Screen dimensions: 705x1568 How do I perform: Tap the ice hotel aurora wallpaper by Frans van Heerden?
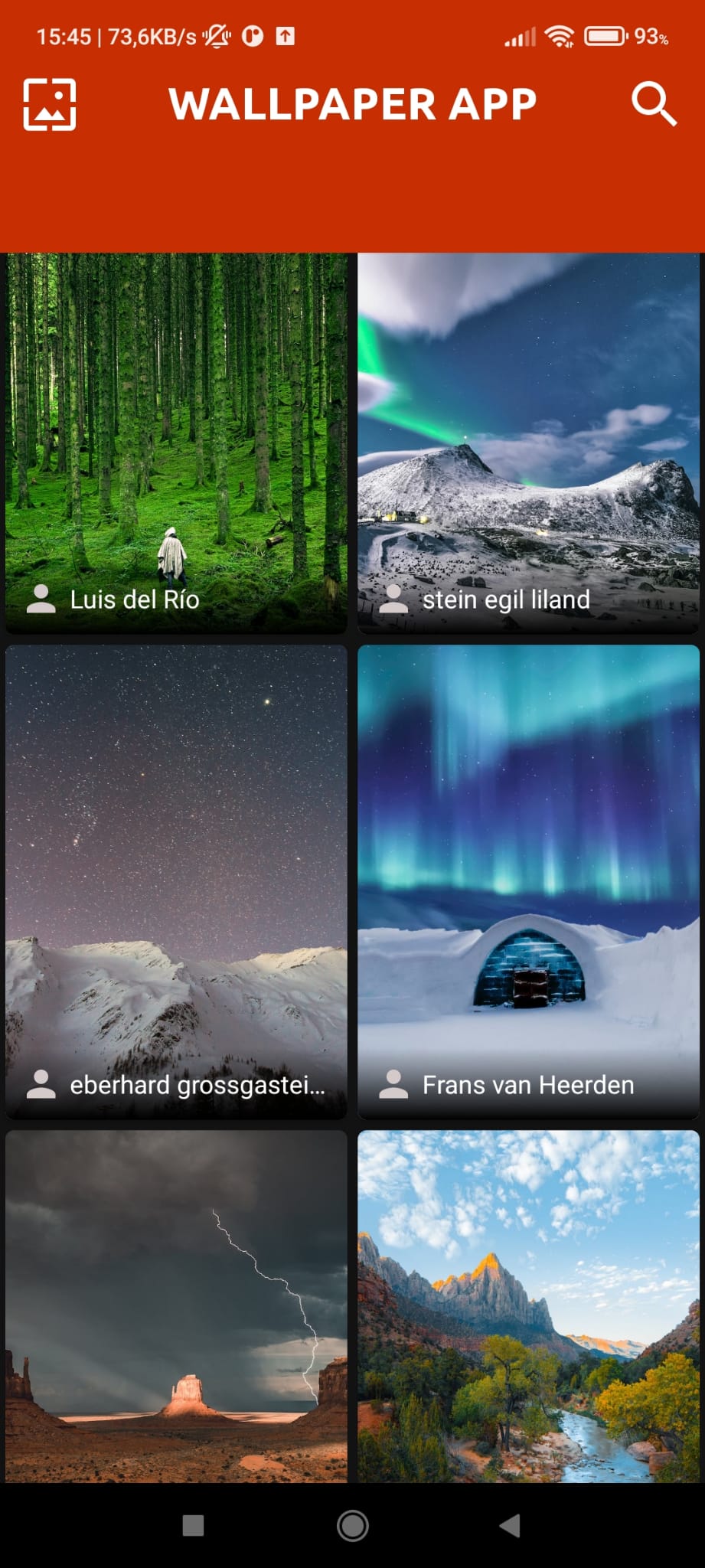click(x=528, y=842)
